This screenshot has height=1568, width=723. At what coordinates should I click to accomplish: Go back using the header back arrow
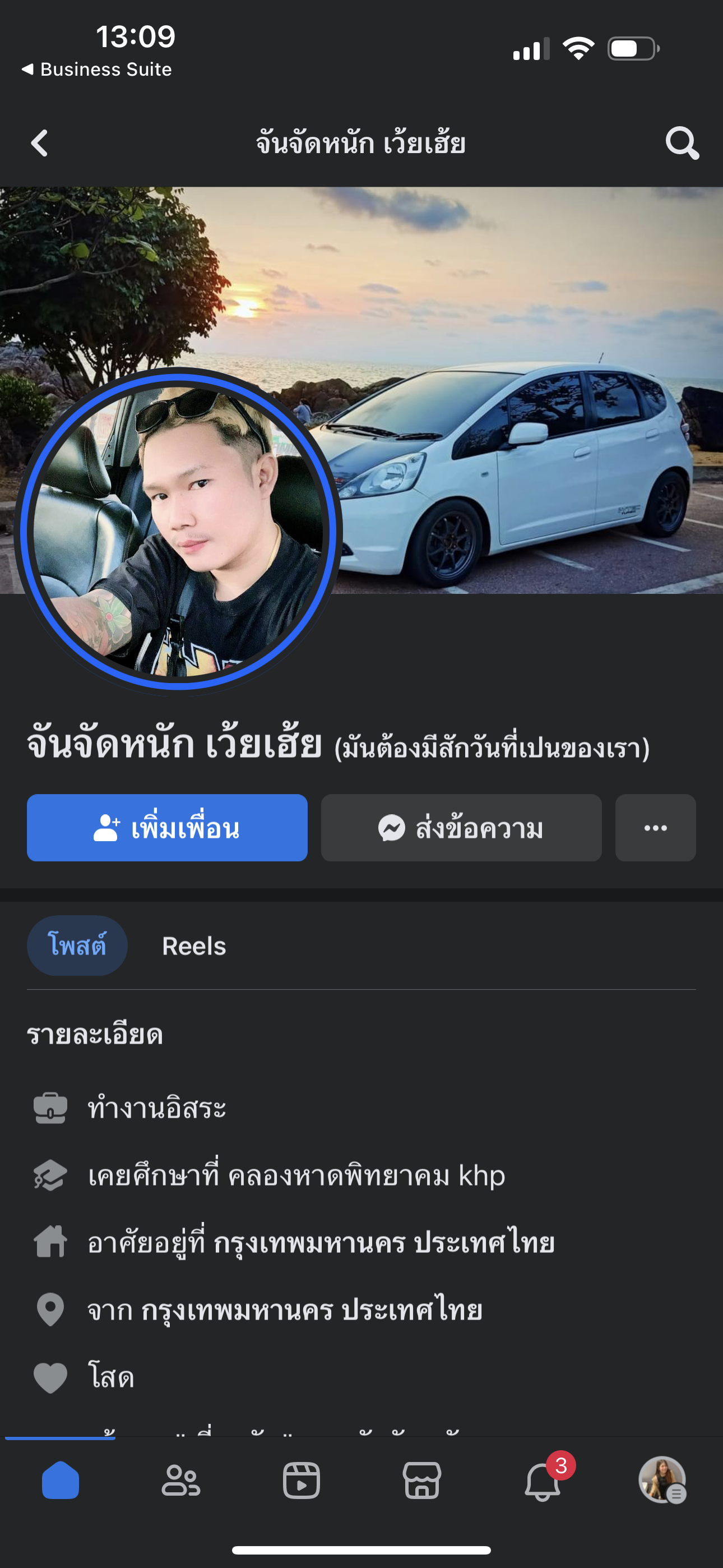coord(40,144)
